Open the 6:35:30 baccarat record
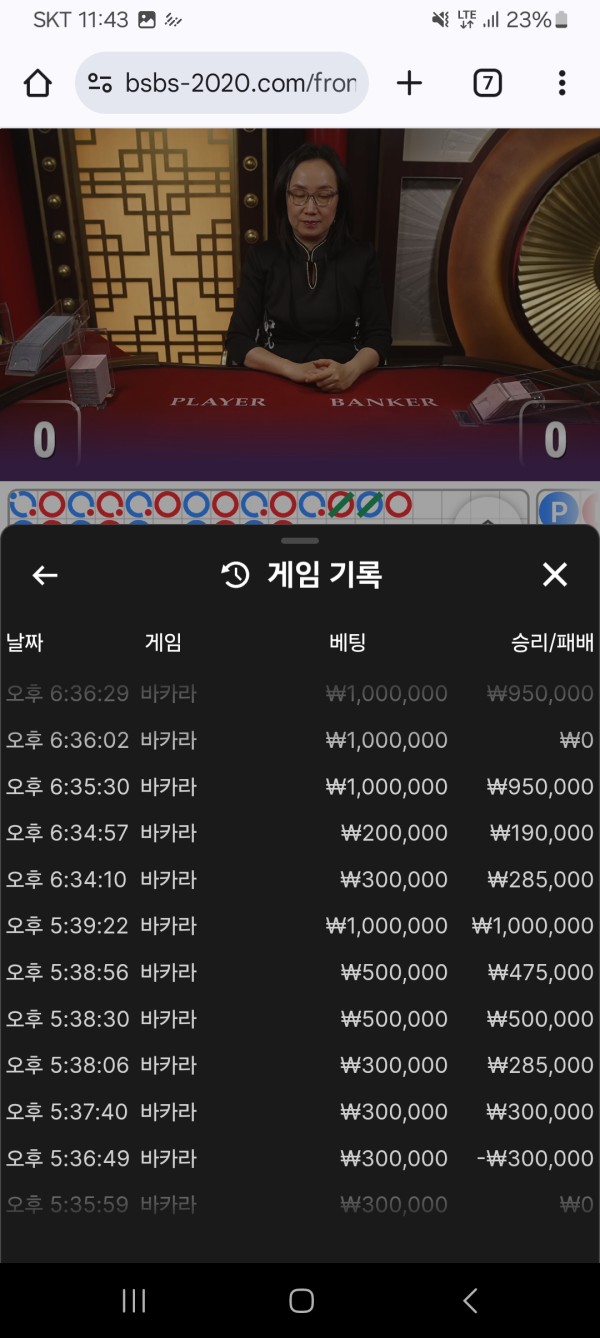This screenshot has height=1338, width=600. pos(300,787)
